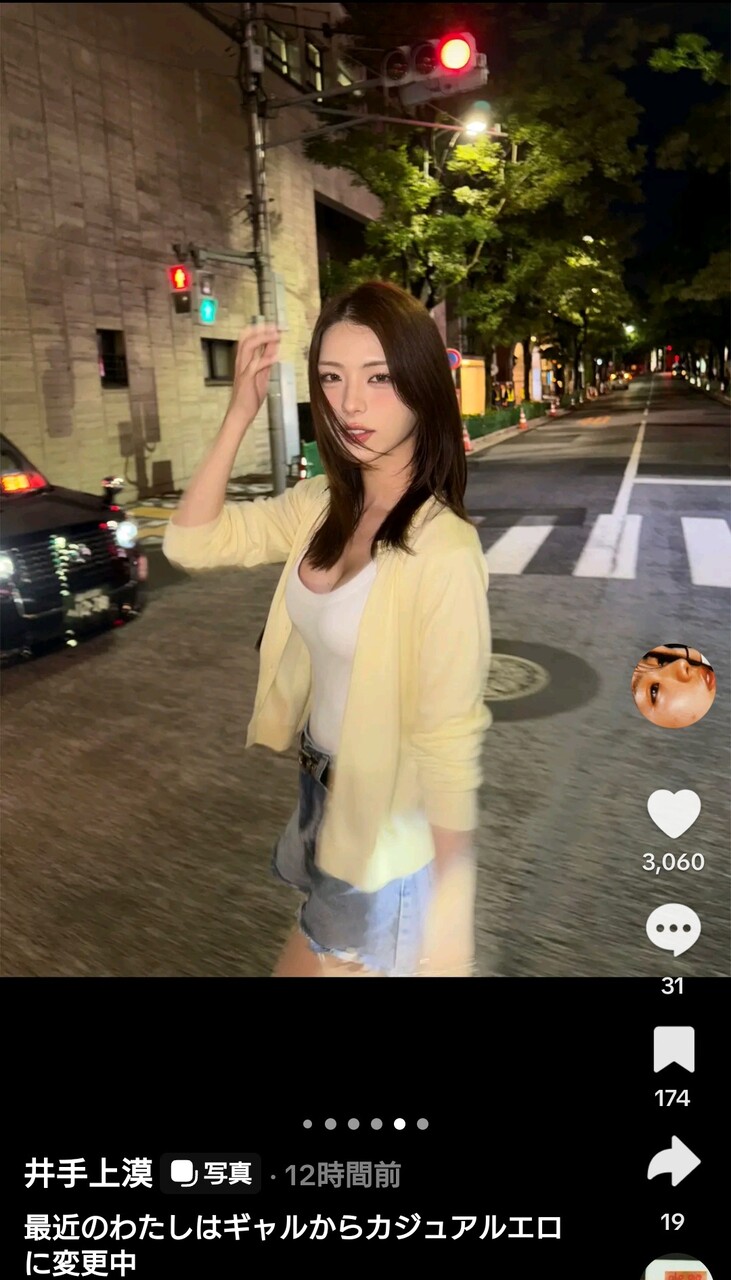Screen dimensions: 731x1280
Task: Bookmark this photo post
Action: (673, 1050)
